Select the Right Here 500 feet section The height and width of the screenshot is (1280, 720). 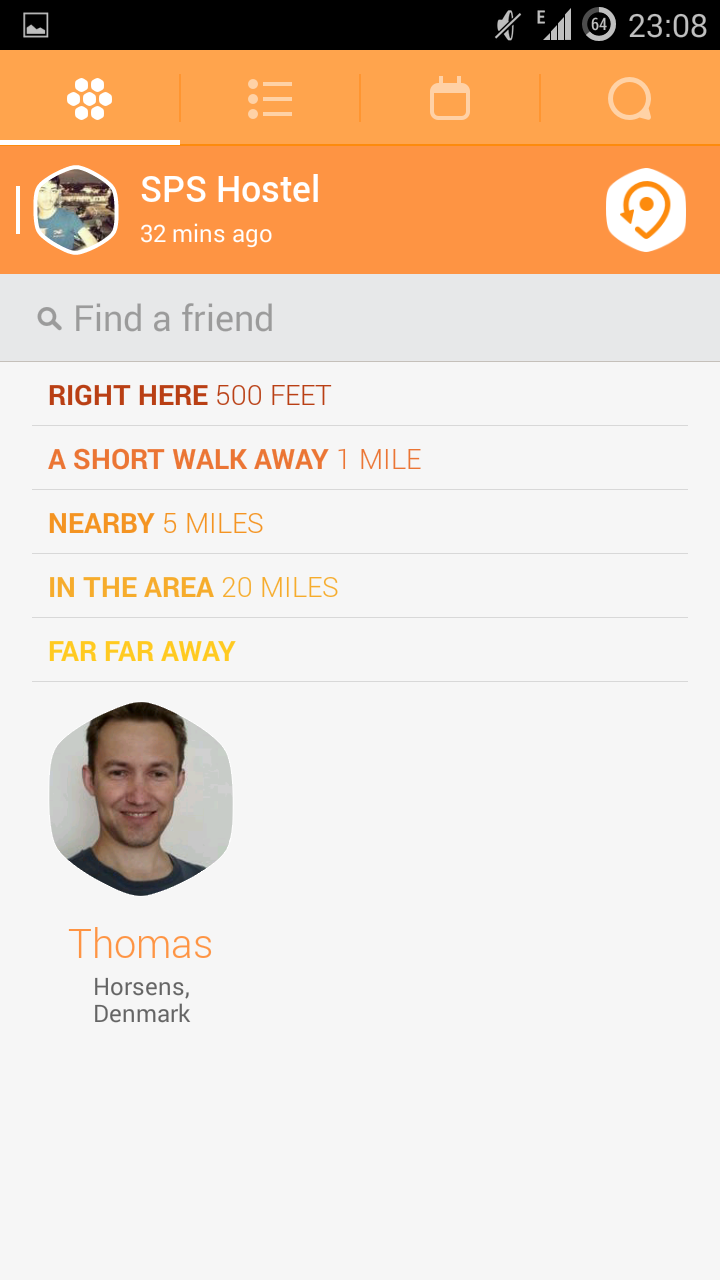point(360,395)
